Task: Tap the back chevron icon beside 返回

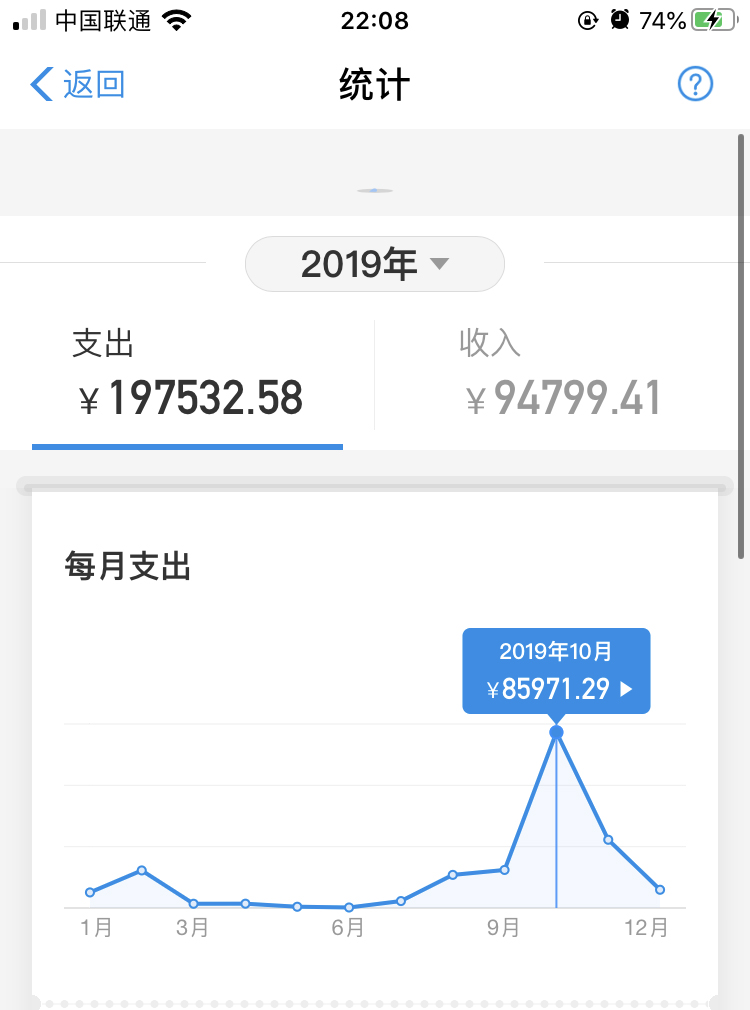Action: (x=40, y=84)
